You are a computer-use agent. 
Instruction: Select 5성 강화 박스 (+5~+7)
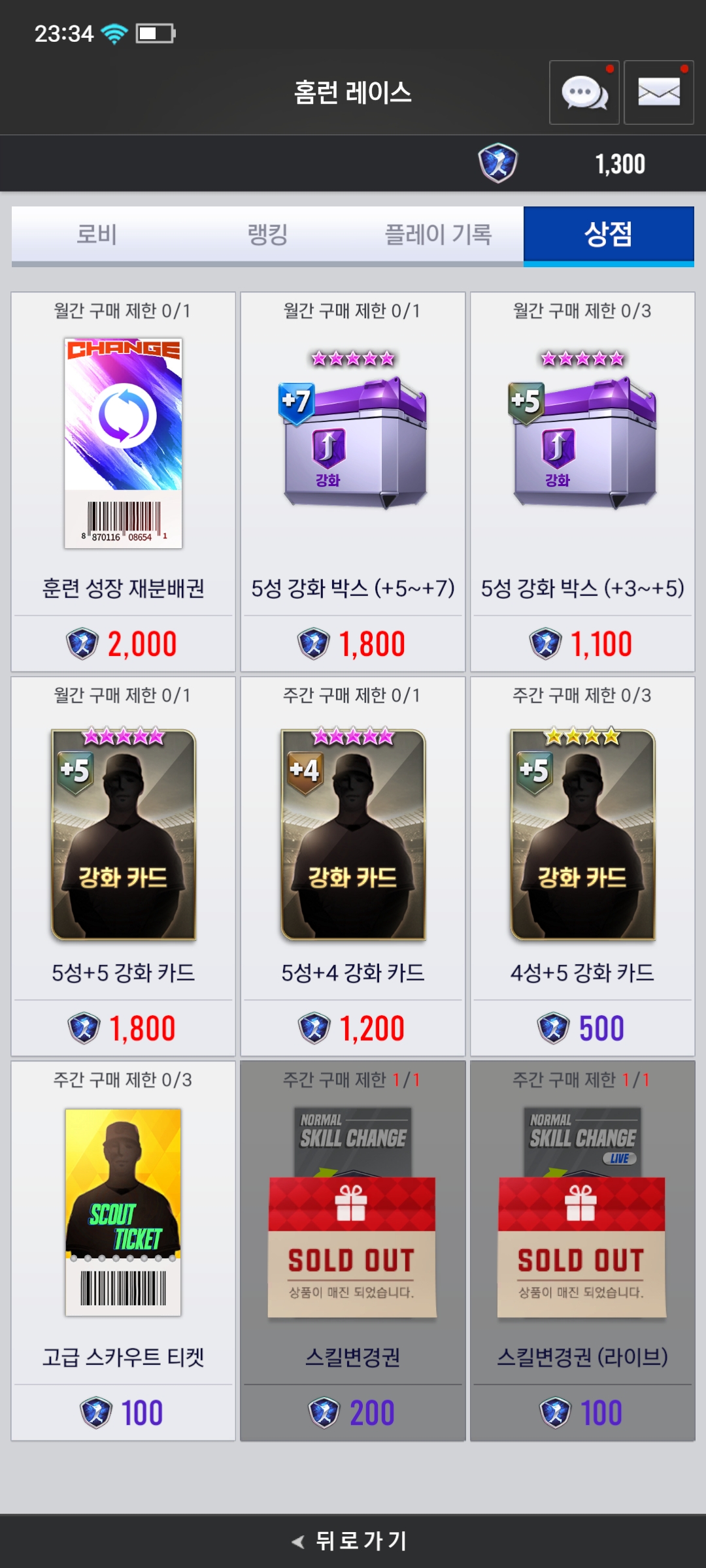pos(352,482)
